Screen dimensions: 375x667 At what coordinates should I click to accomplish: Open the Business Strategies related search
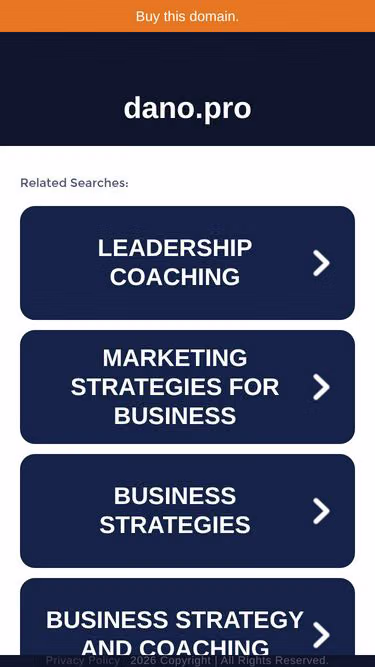pos(188,510)
